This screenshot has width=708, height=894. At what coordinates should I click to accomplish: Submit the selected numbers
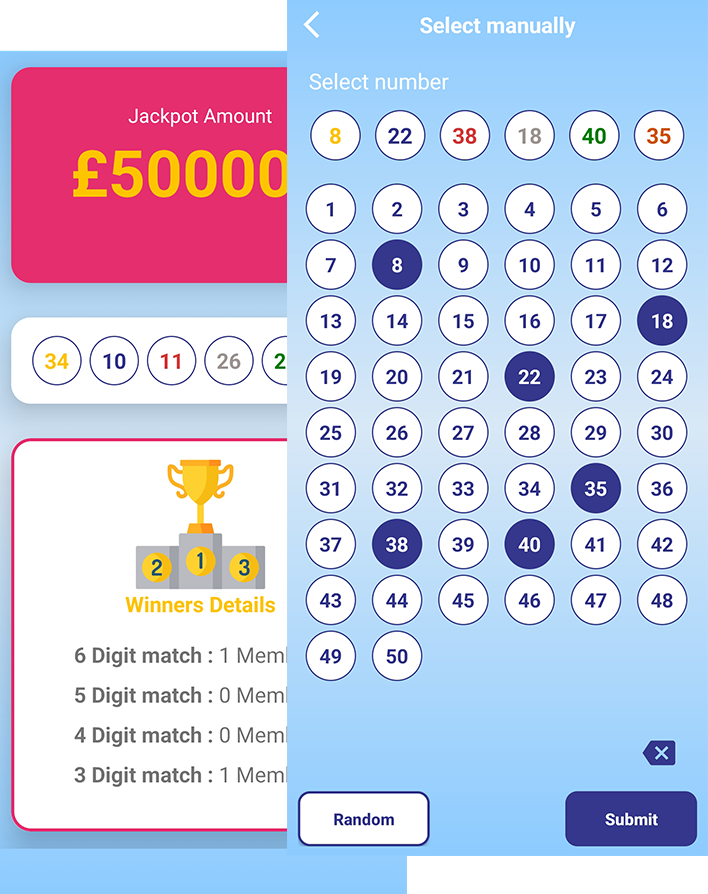[x=630, y=819]
